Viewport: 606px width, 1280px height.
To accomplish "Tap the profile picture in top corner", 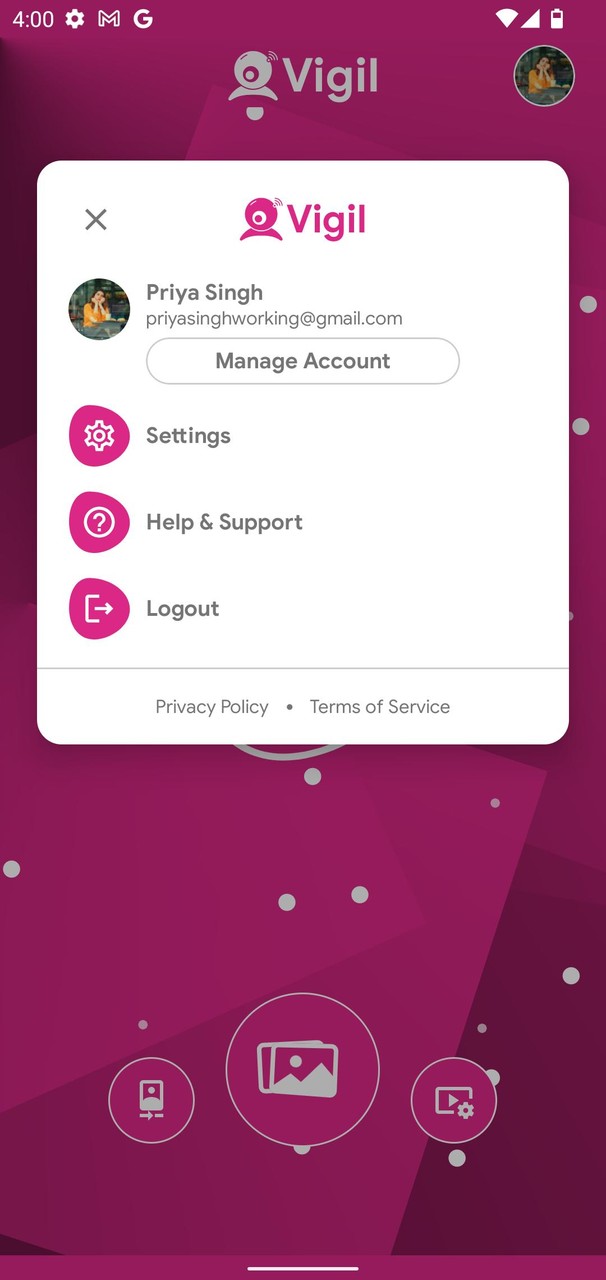I will click(x=544, y=76).
